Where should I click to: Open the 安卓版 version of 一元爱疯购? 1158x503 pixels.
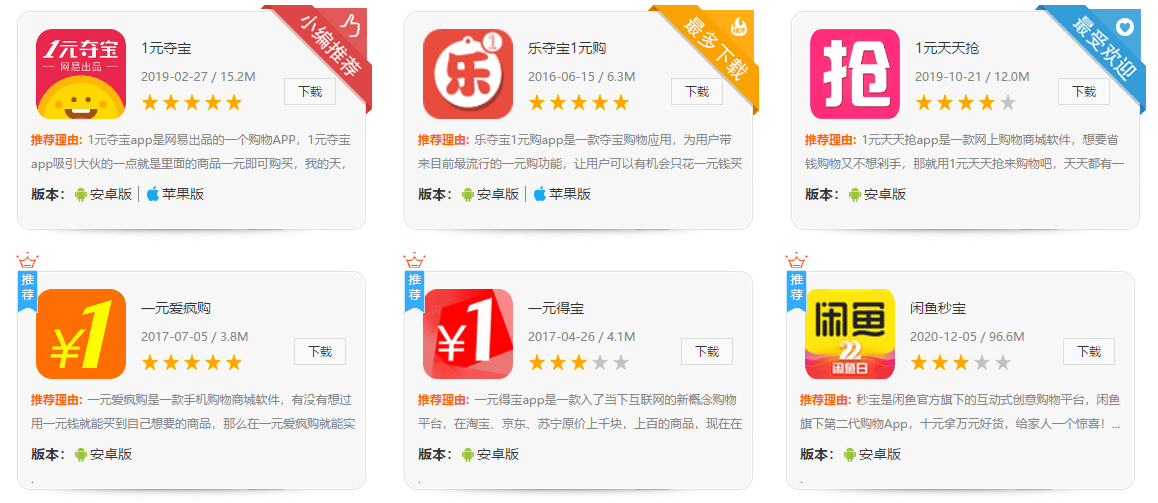(103, 454)
